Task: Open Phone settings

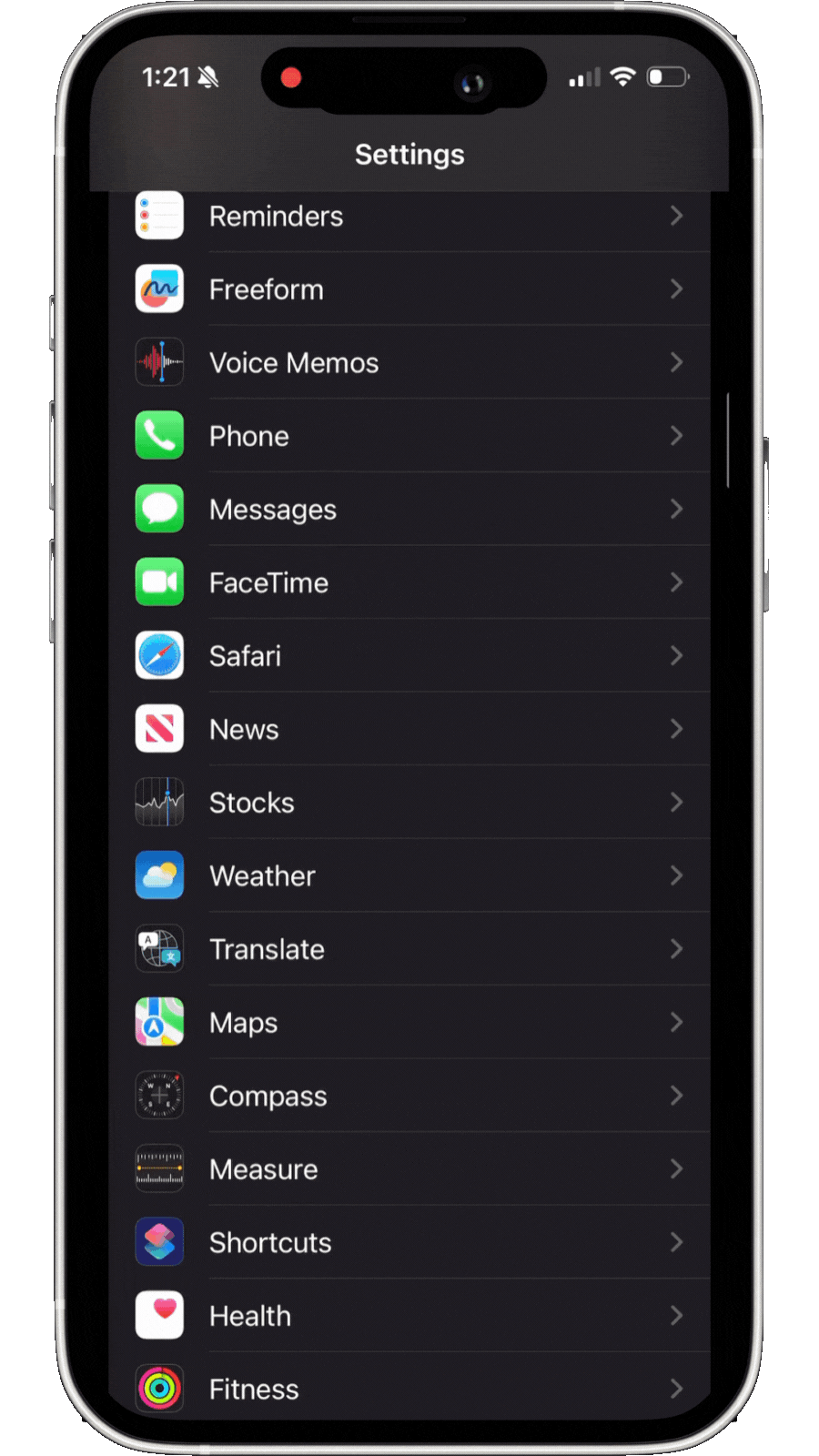Action: tap(409, 436)
